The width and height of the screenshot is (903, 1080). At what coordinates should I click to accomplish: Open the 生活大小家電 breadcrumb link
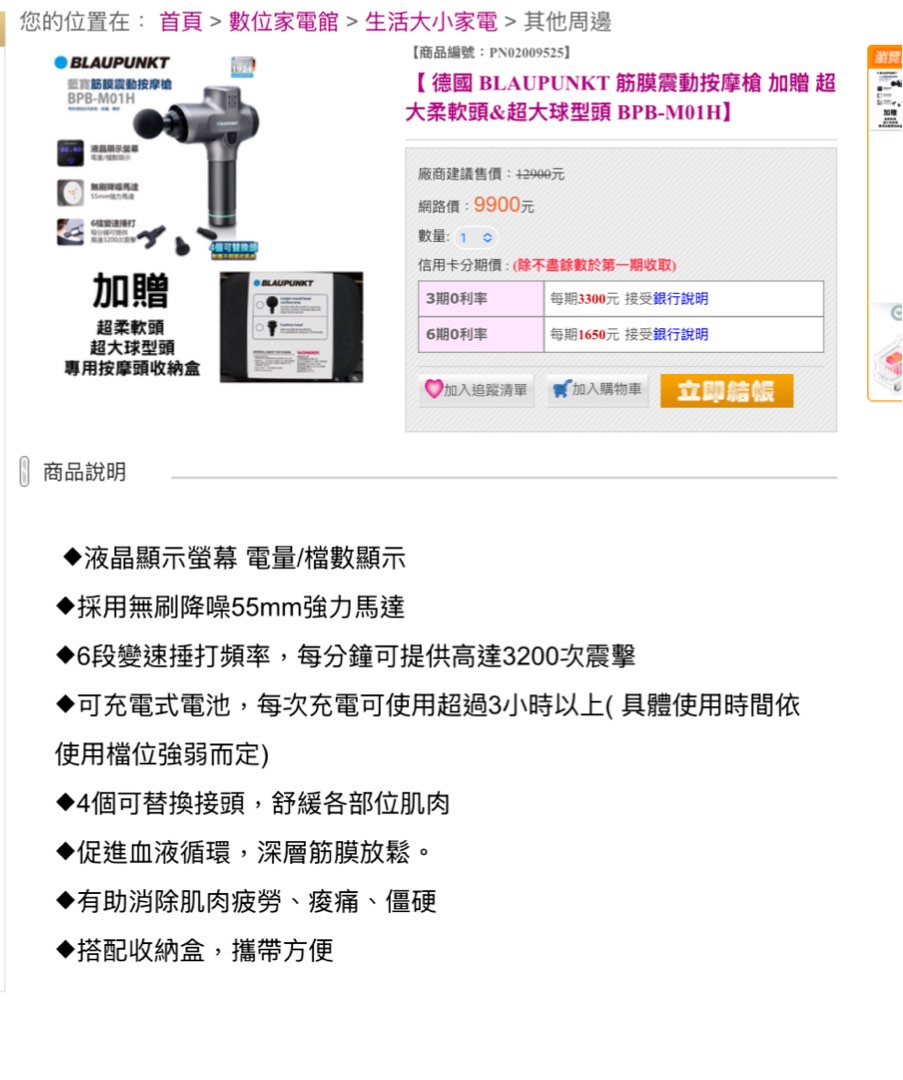click(431, 21)
